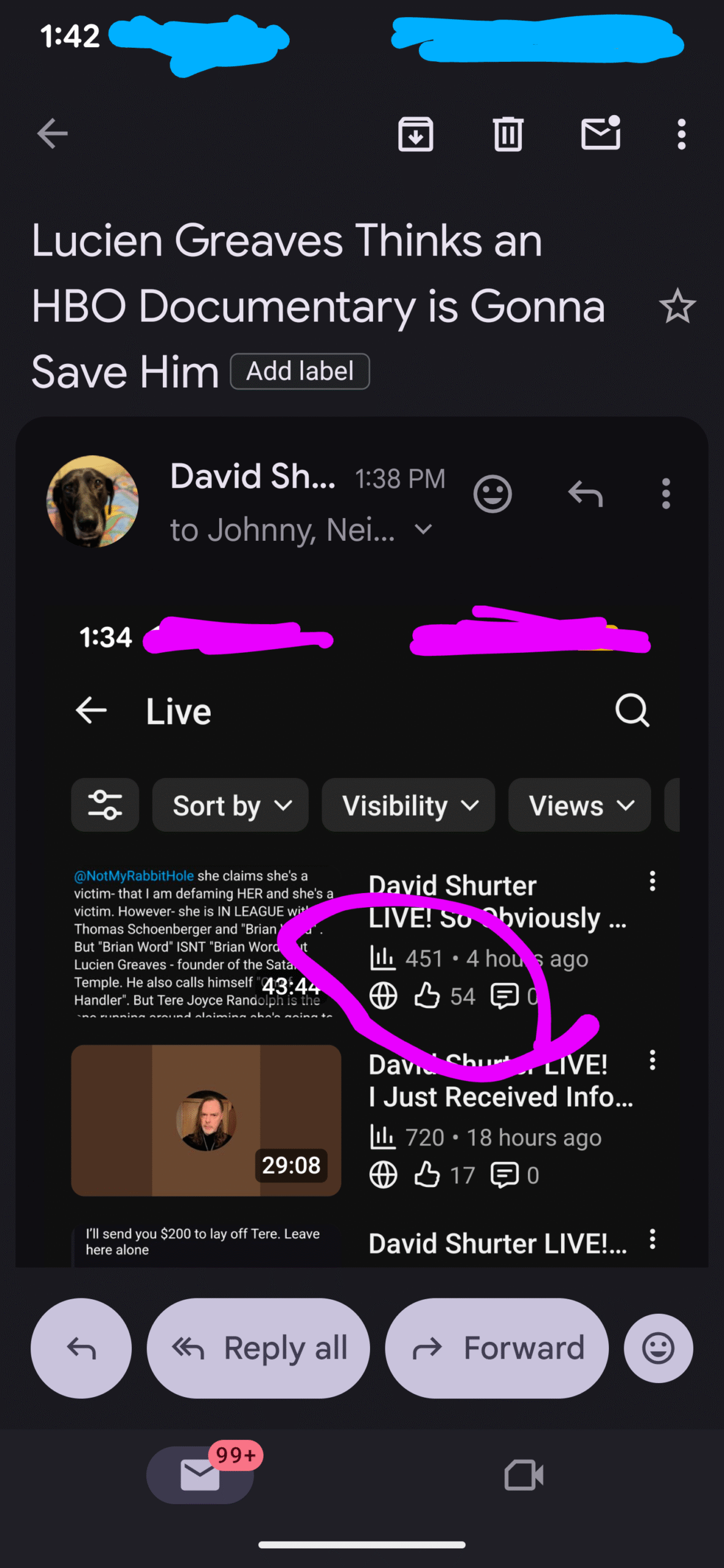Screen dimensions: 724x1568
Task: Archive this email
Action: click(416, 134)
